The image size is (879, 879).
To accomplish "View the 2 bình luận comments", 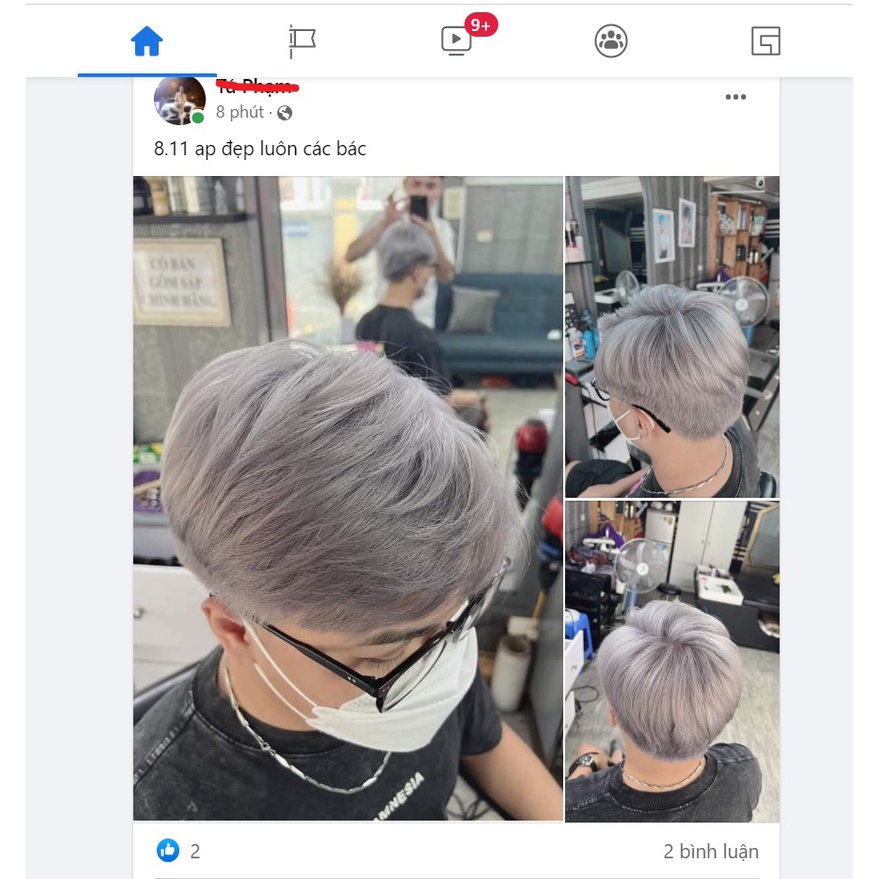I will click(710, 852).
